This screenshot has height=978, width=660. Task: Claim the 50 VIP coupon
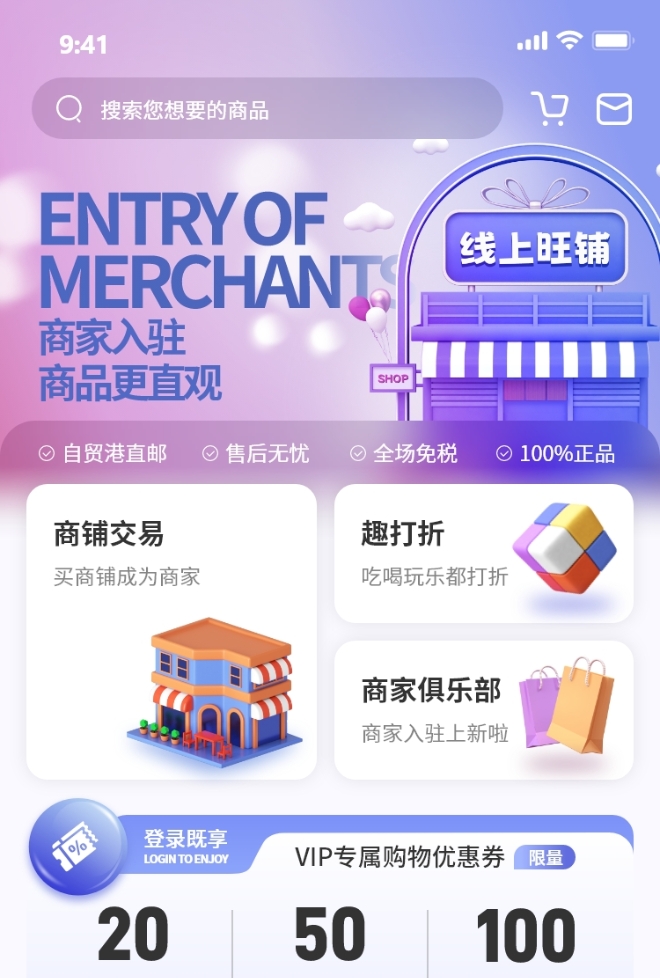pos(330,936)
